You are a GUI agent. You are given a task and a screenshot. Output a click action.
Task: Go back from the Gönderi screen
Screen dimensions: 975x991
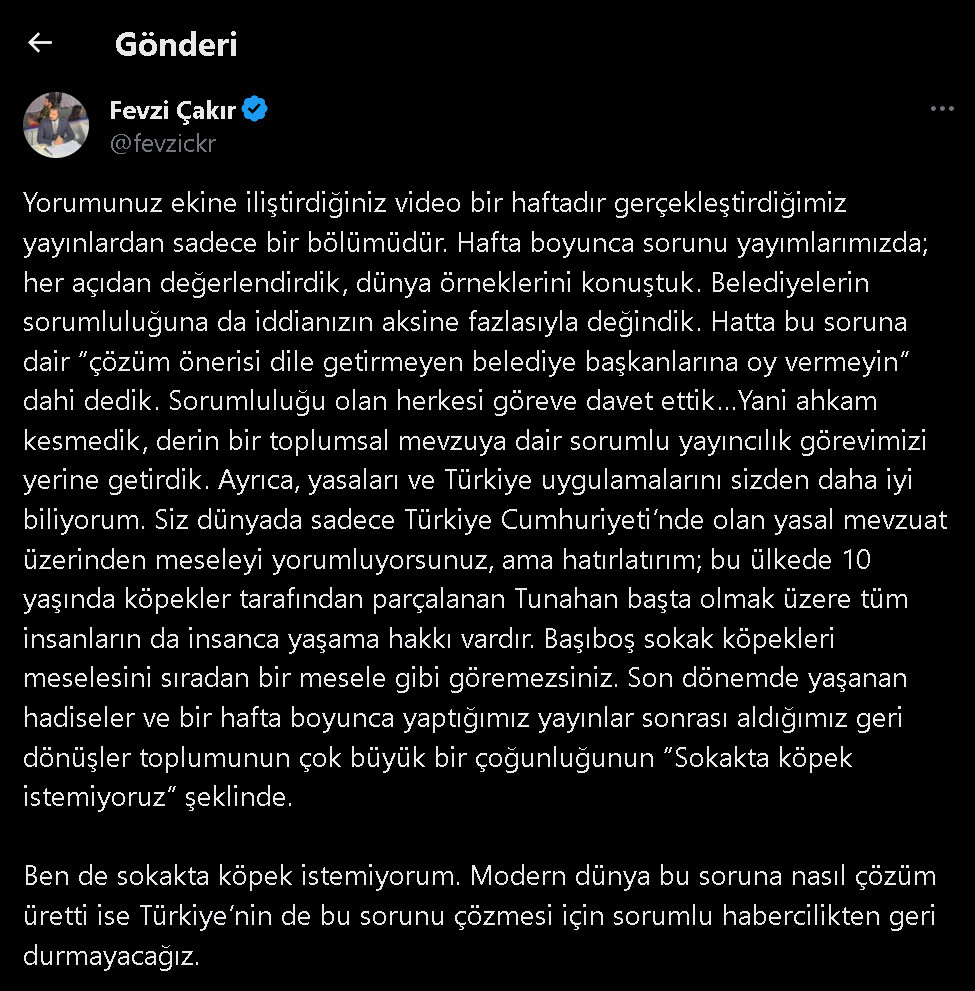(40, 43)
